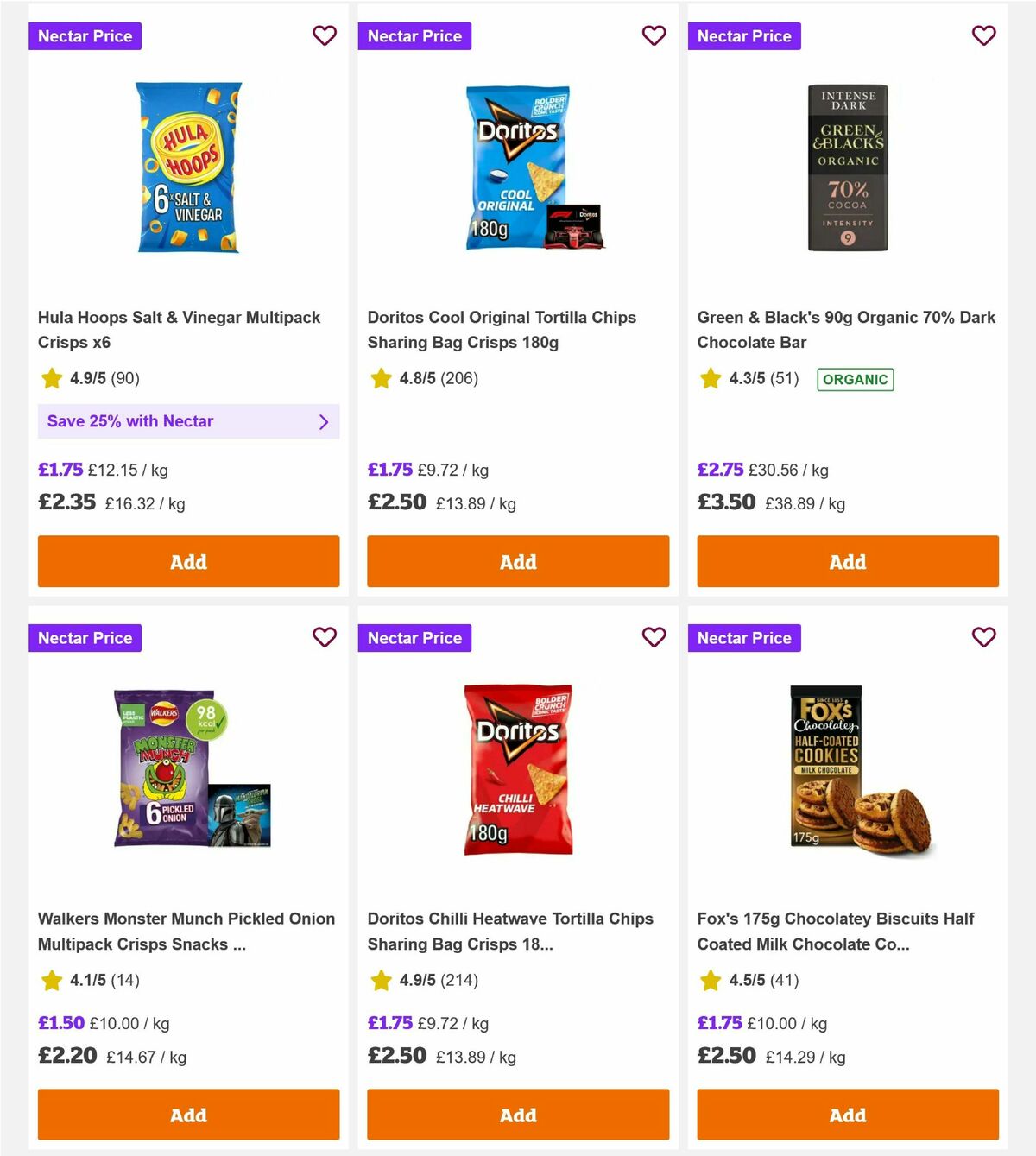Click the heart icon on Fox's Chocolatey biscuits
Image resolution: width=1036 pixels, height=1156 pixels.
pos(984,637)
